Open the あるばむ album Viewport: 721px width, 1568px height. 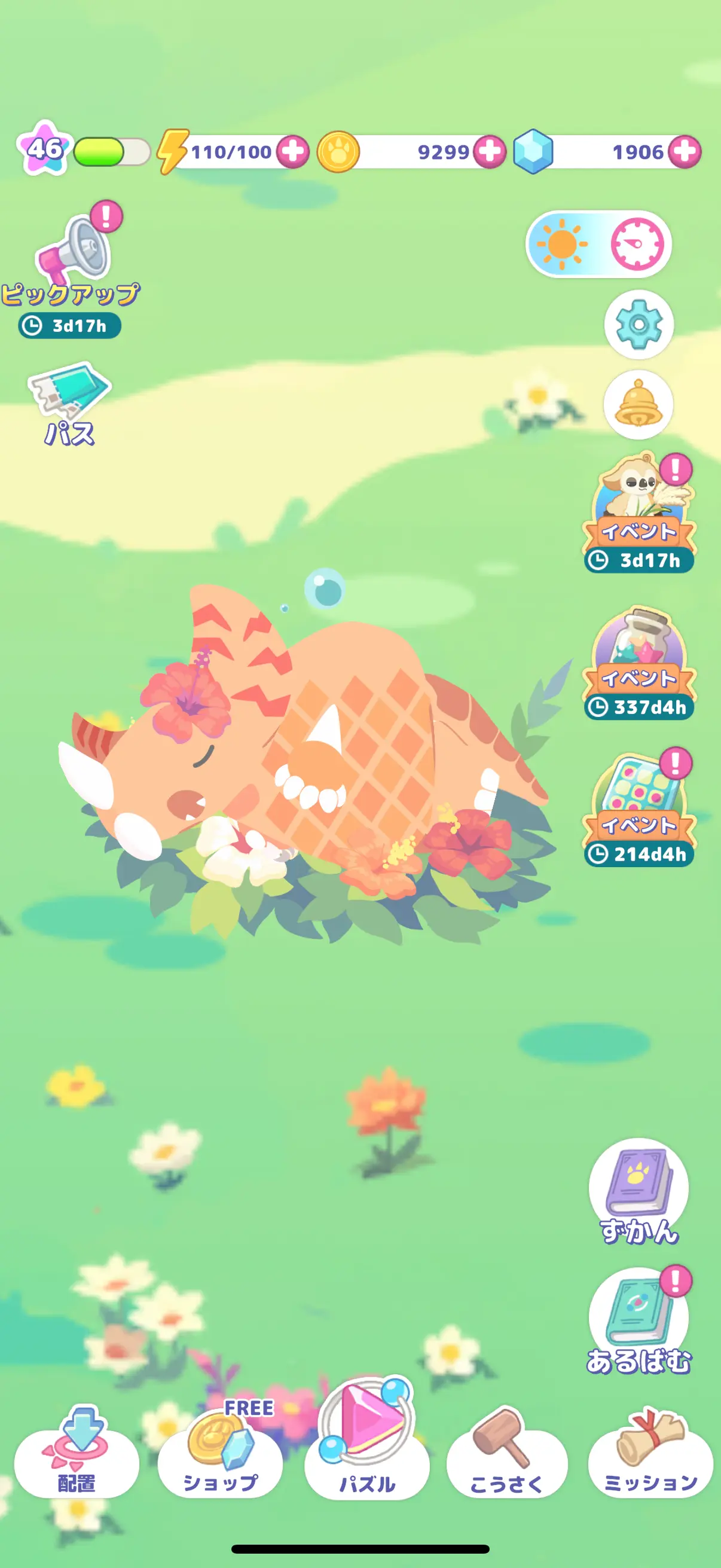click(x=638, y=1320)
